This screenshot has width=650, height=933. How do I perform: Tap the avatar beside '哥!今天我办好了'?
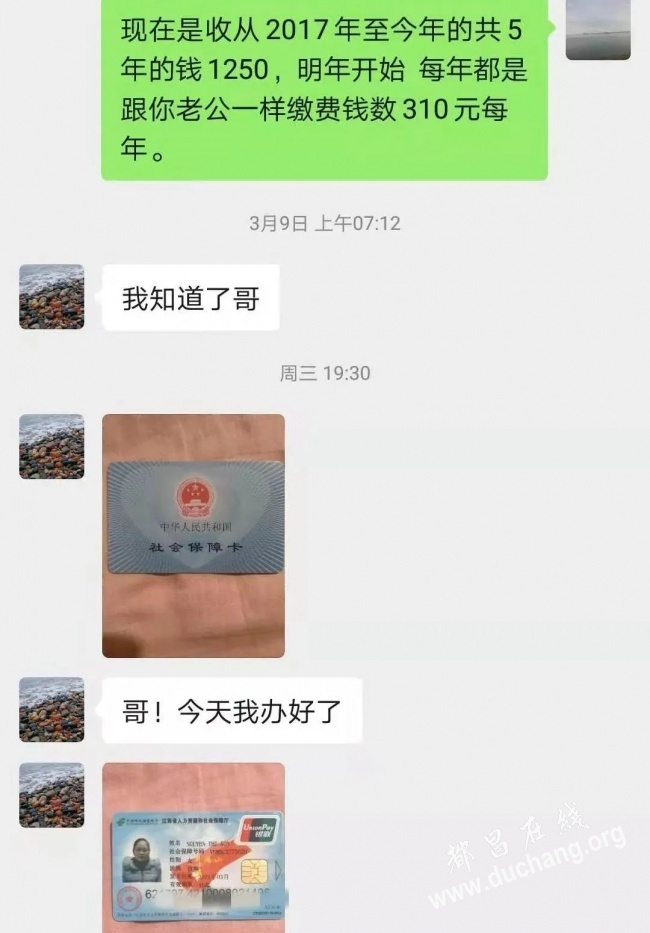[x=51, y=709]
